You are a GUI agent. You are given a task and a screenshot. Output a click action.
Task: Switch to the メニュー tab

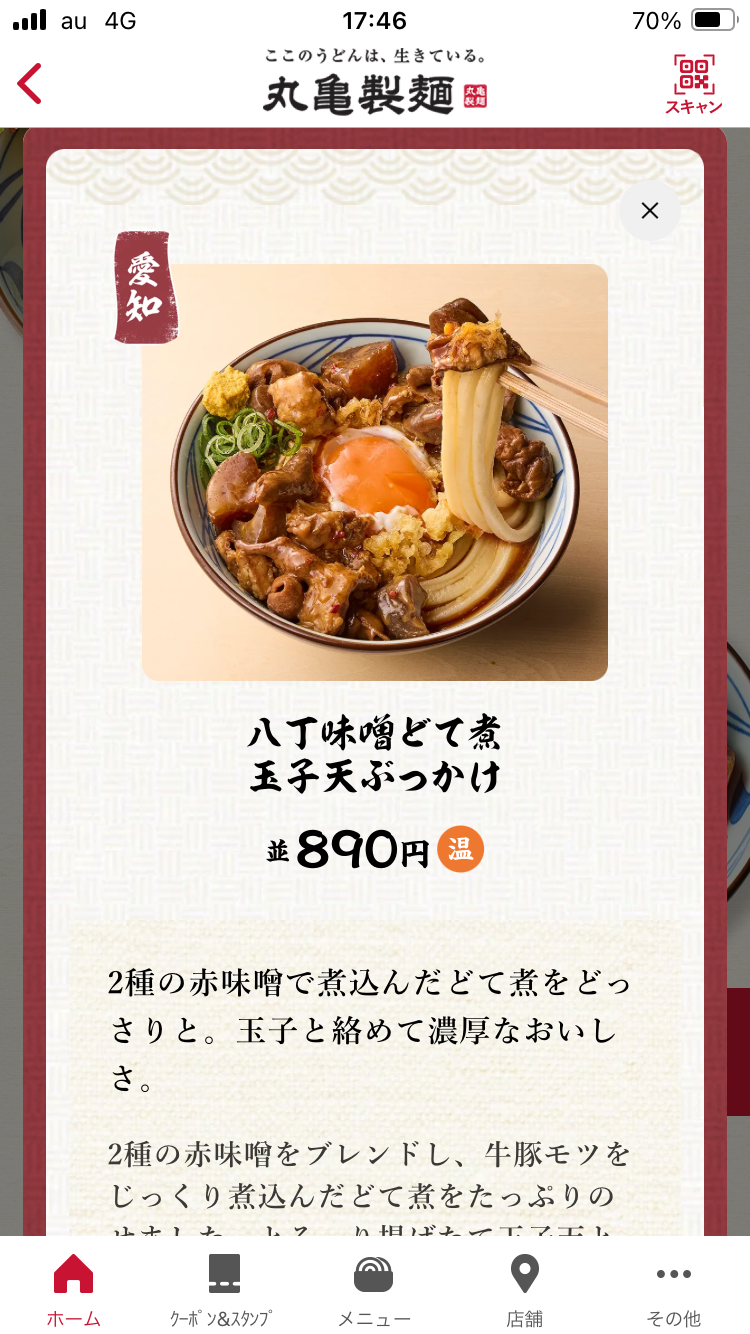pos(374,1288)
